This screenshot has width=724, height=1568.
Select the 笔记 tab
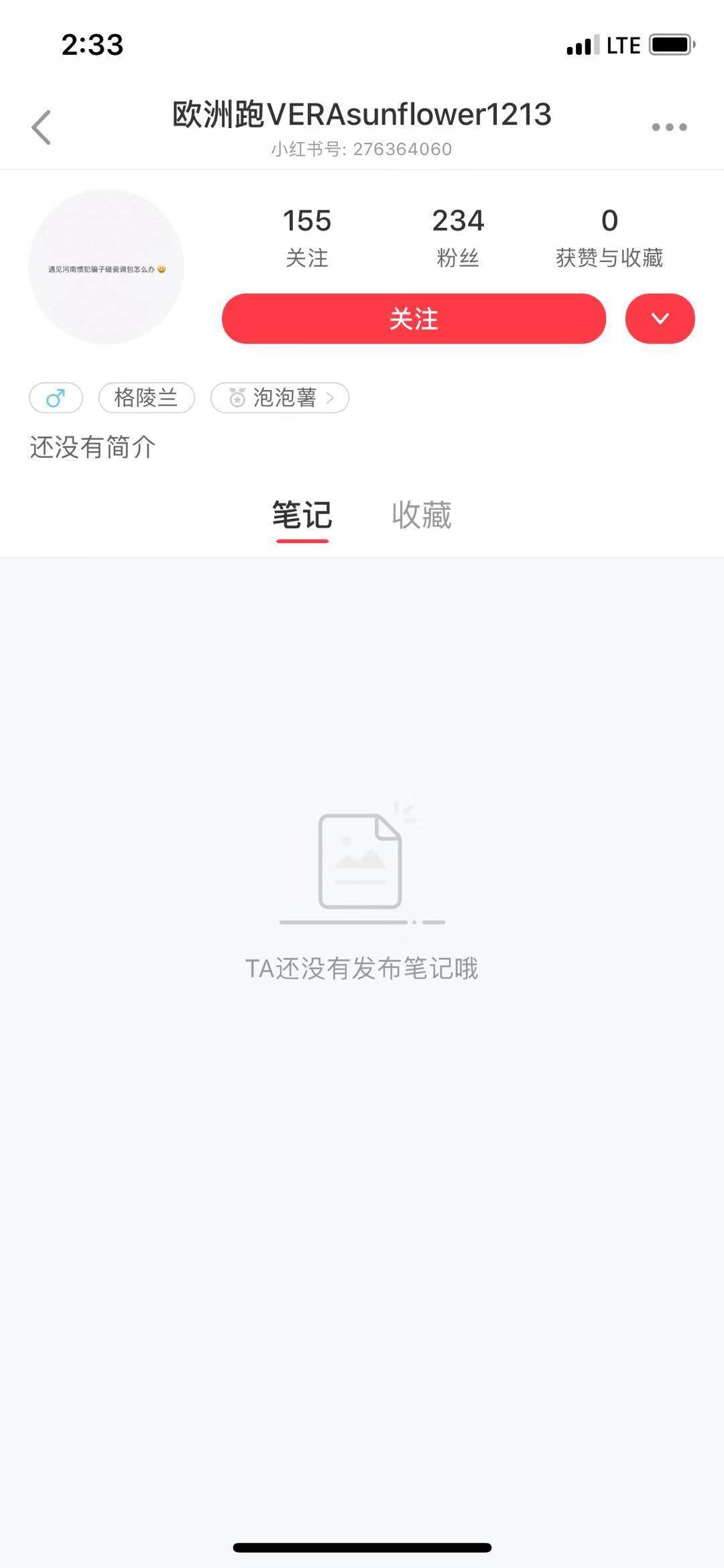(x=302, y=515)
